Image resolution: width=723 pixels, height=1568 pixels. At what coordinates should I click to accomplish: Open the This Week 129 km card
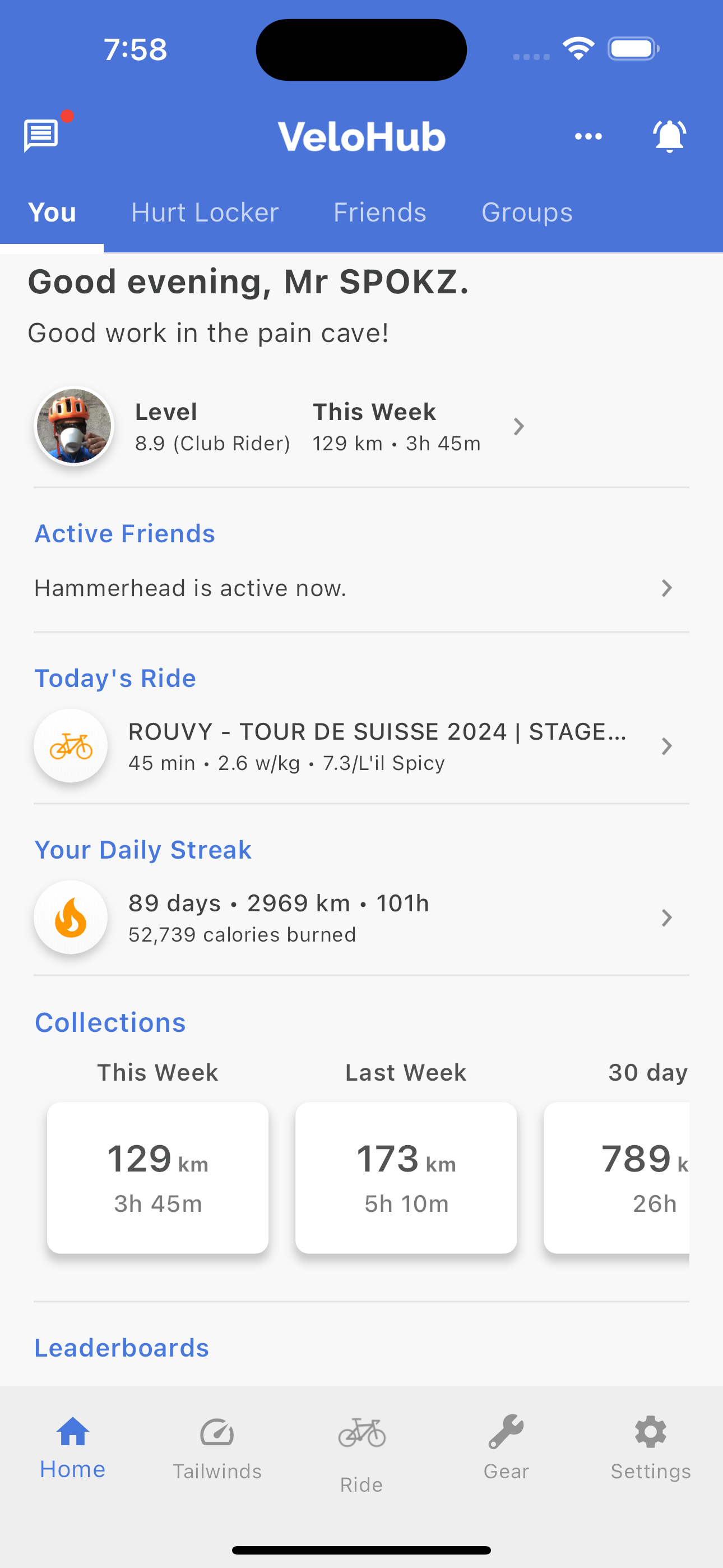[157, 1177]
